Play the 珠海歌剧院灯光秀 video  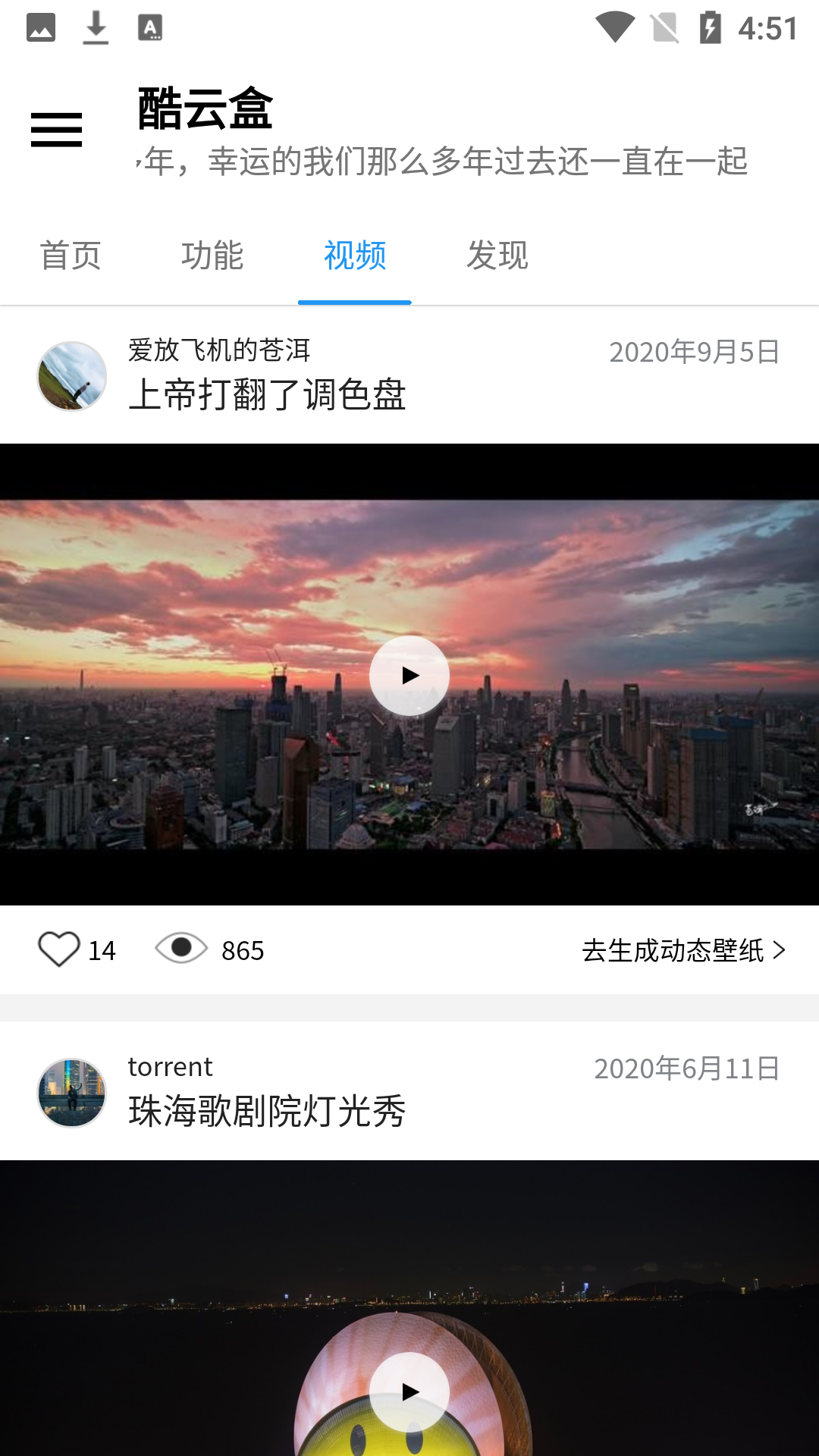409,1392
